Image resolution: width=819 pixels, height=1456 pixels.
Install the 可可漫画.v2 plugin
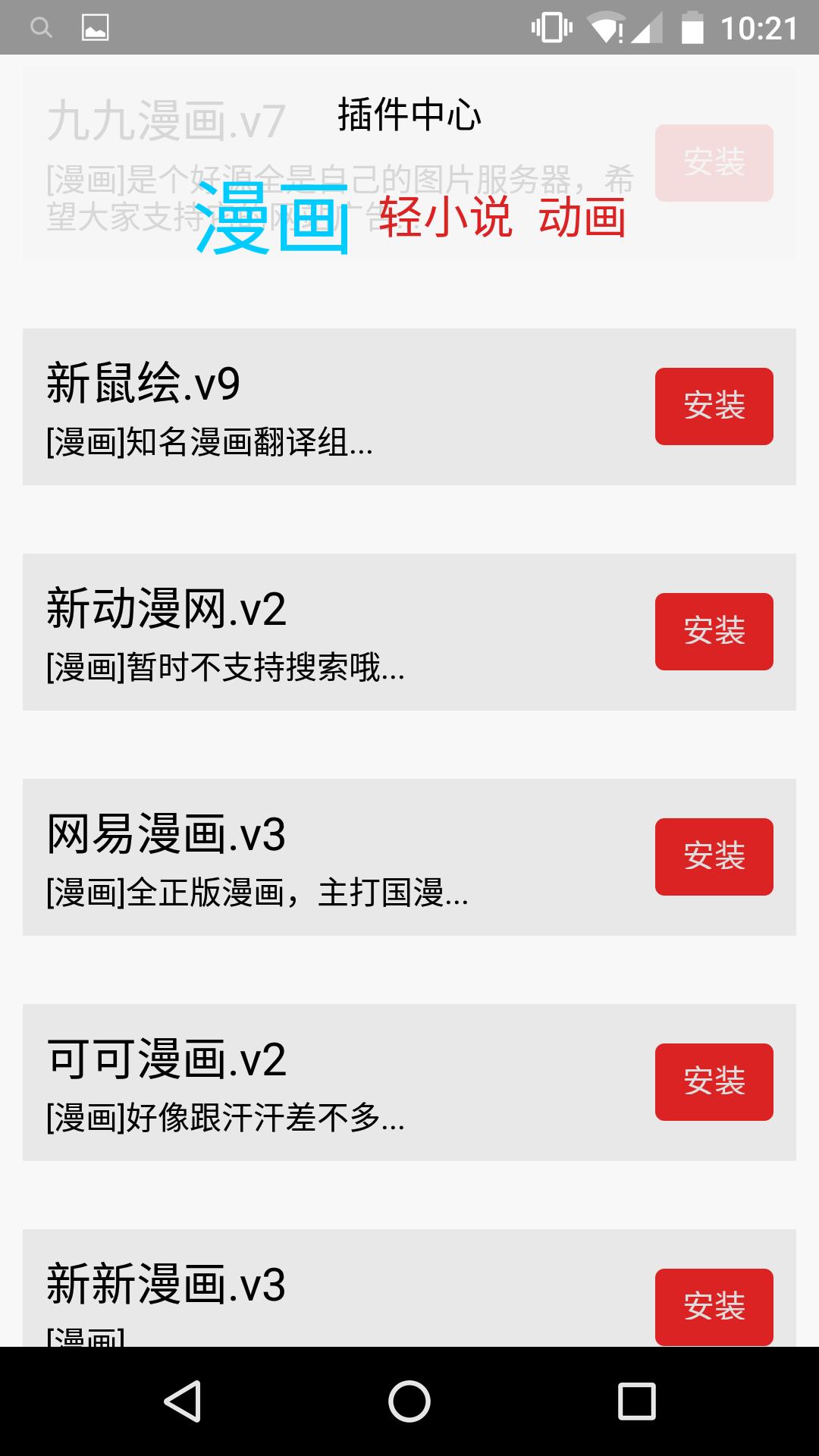tap(714, 1082)
